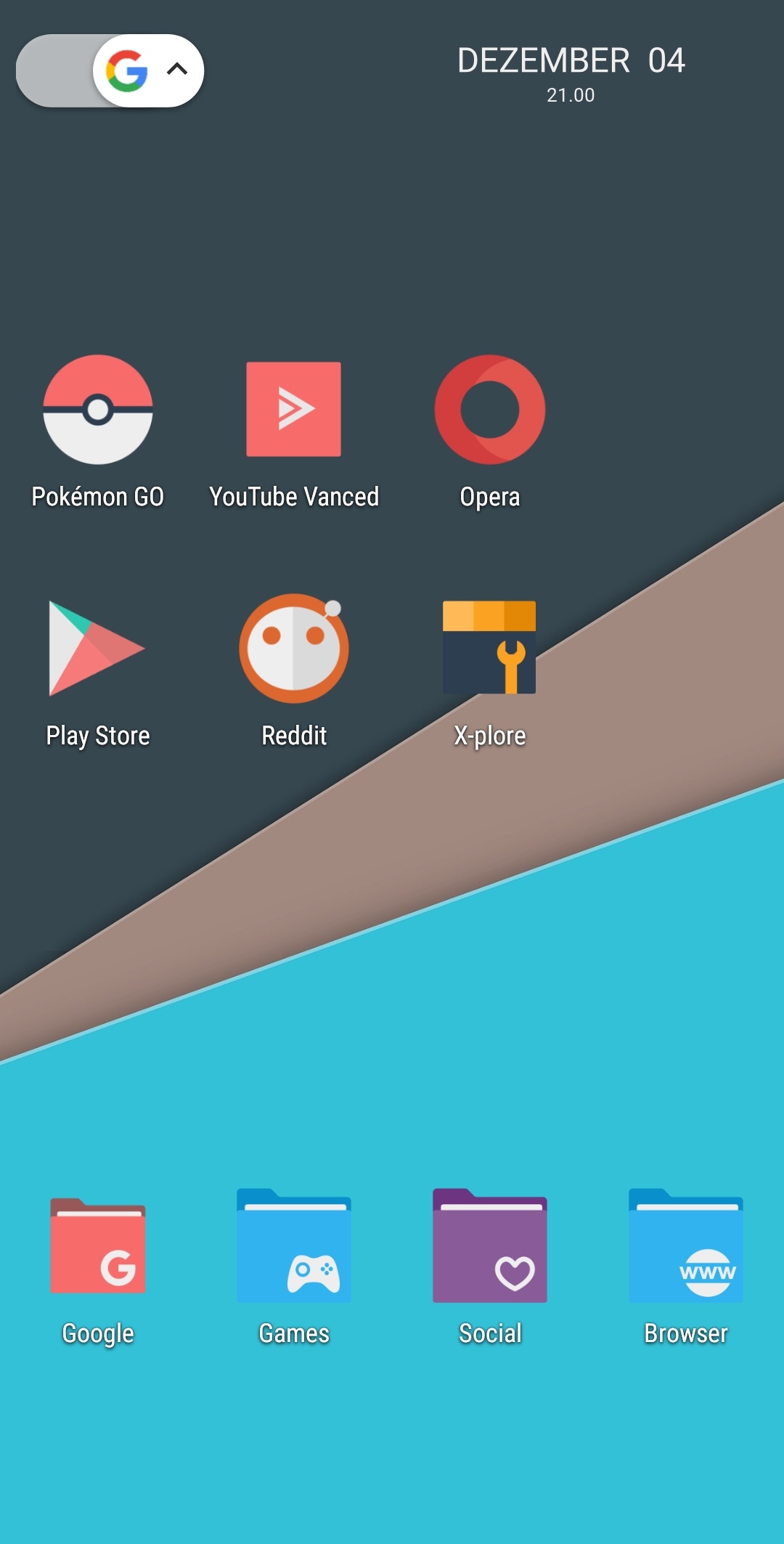Viewport: 784px width, 1544px height.
Task: Tap the 21.00 time display
Action: coord(570,94)
